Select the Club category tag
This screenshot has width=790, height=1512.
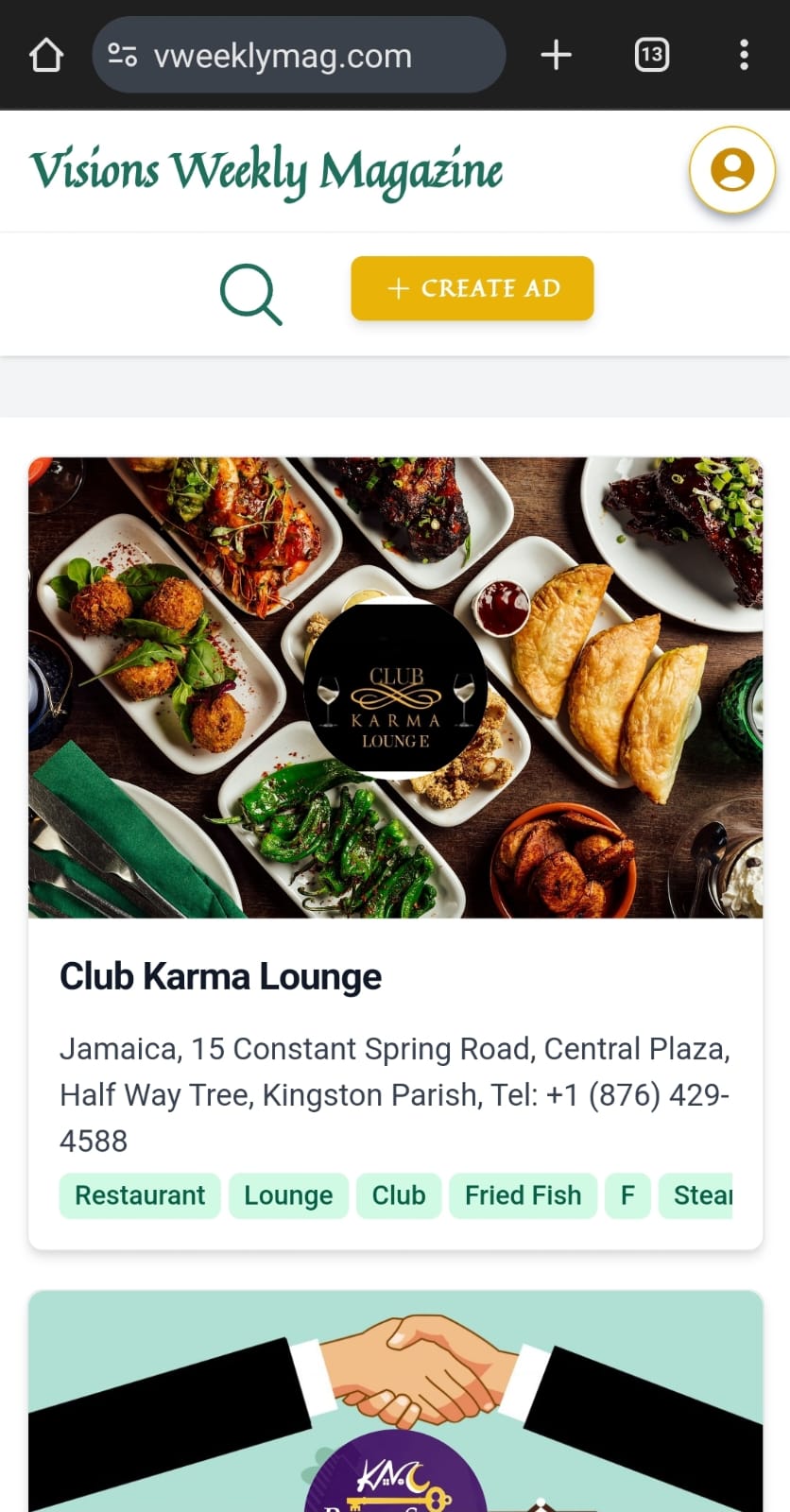click(398, 1195)
